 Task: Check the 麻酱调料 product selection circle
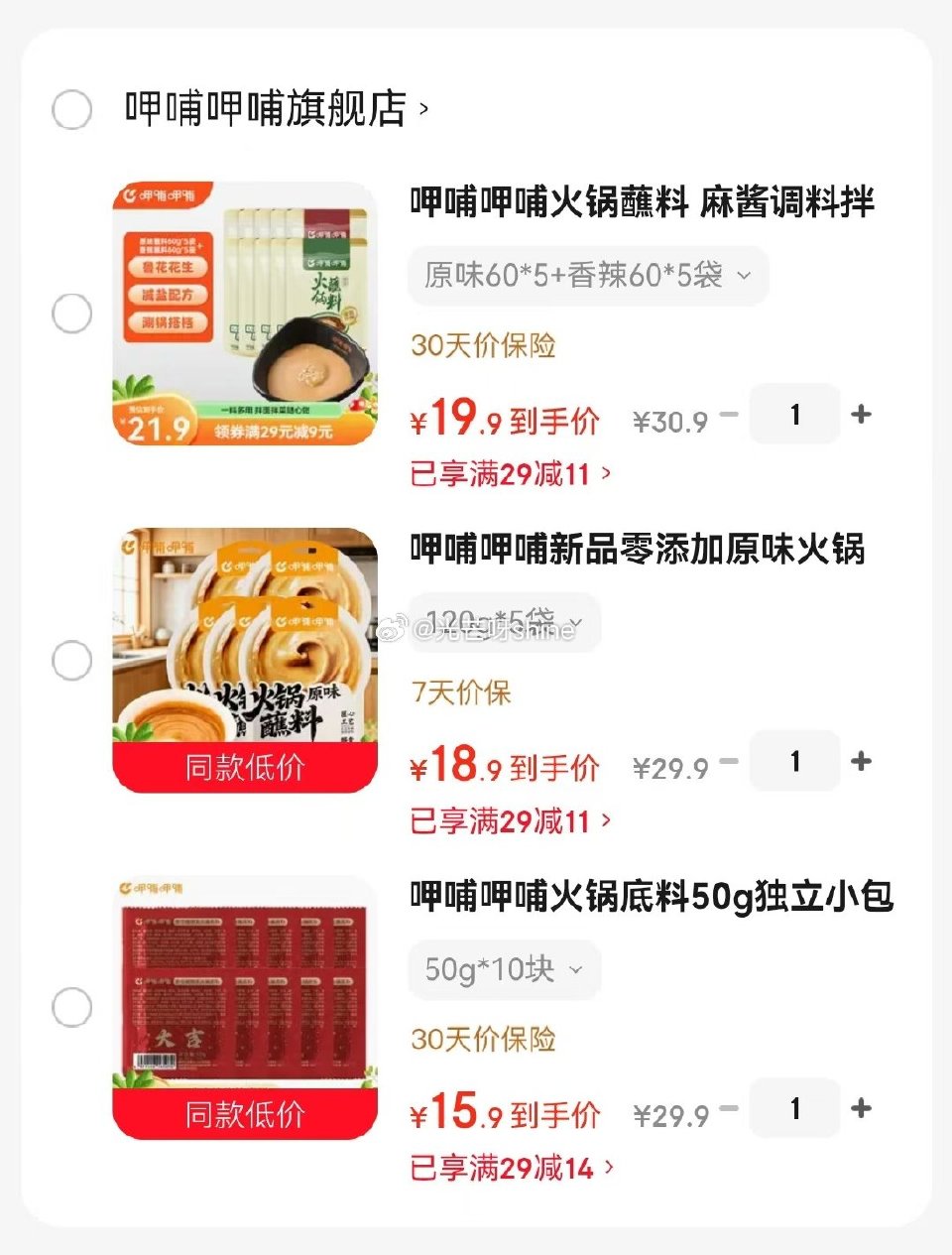[71, 313]
